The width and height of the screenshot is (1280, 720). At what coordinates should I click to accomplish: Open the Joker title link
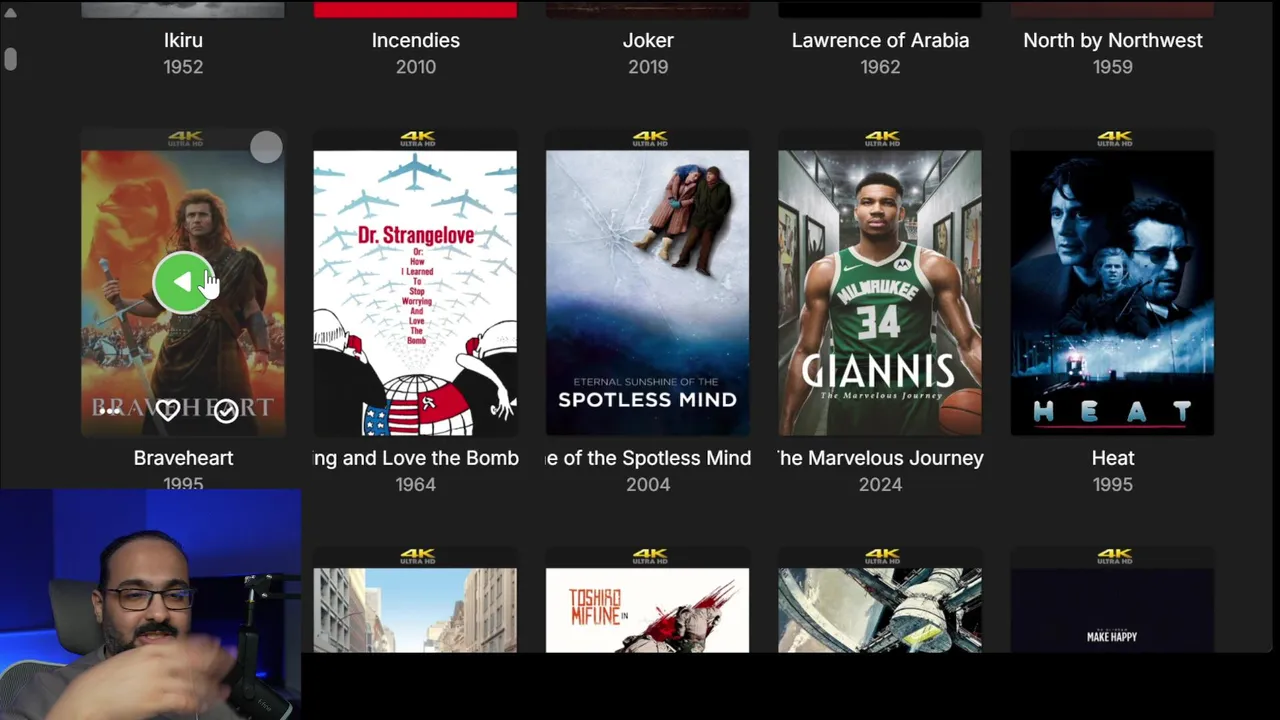(x=648, y=40)
